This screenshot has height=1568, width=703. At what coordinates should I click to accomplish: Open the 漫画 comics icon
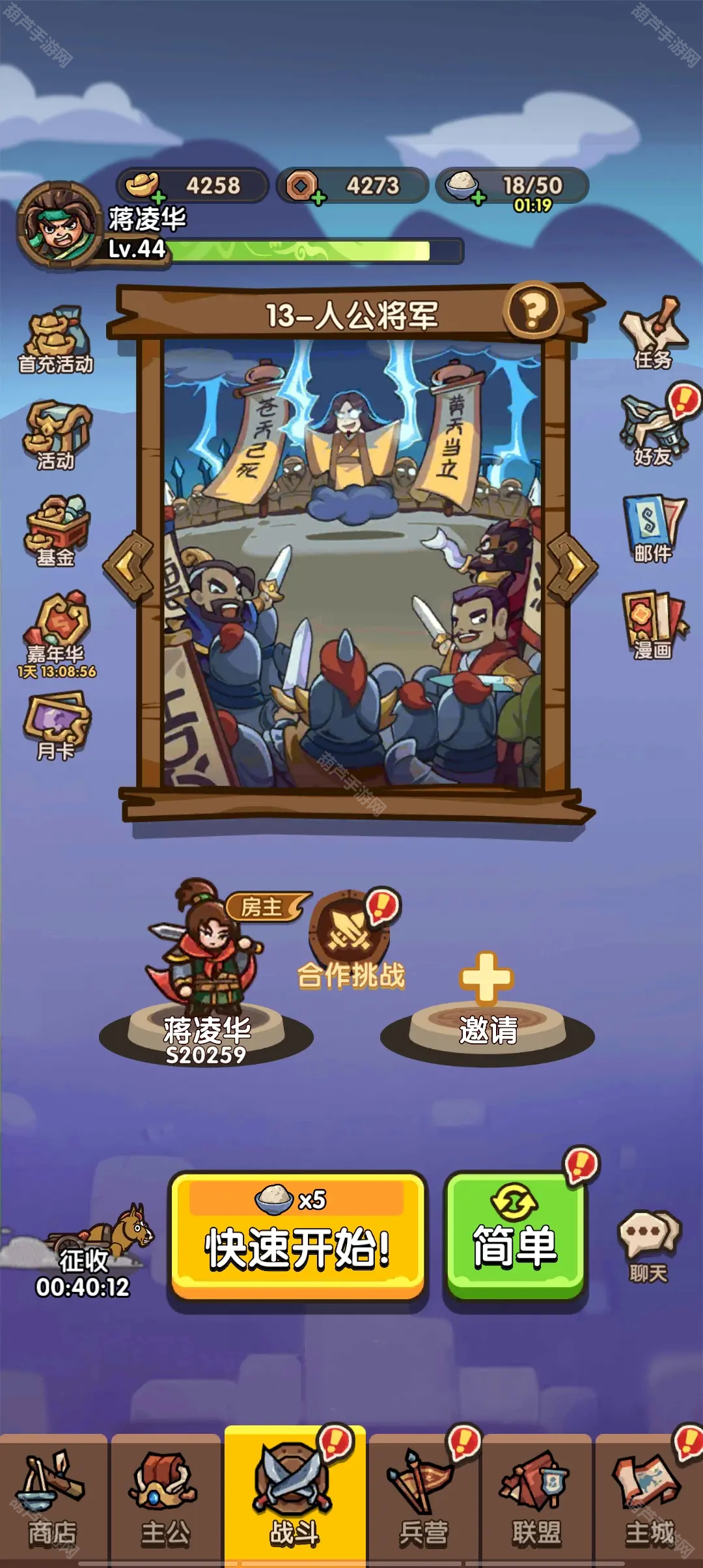tap(653, 624)
